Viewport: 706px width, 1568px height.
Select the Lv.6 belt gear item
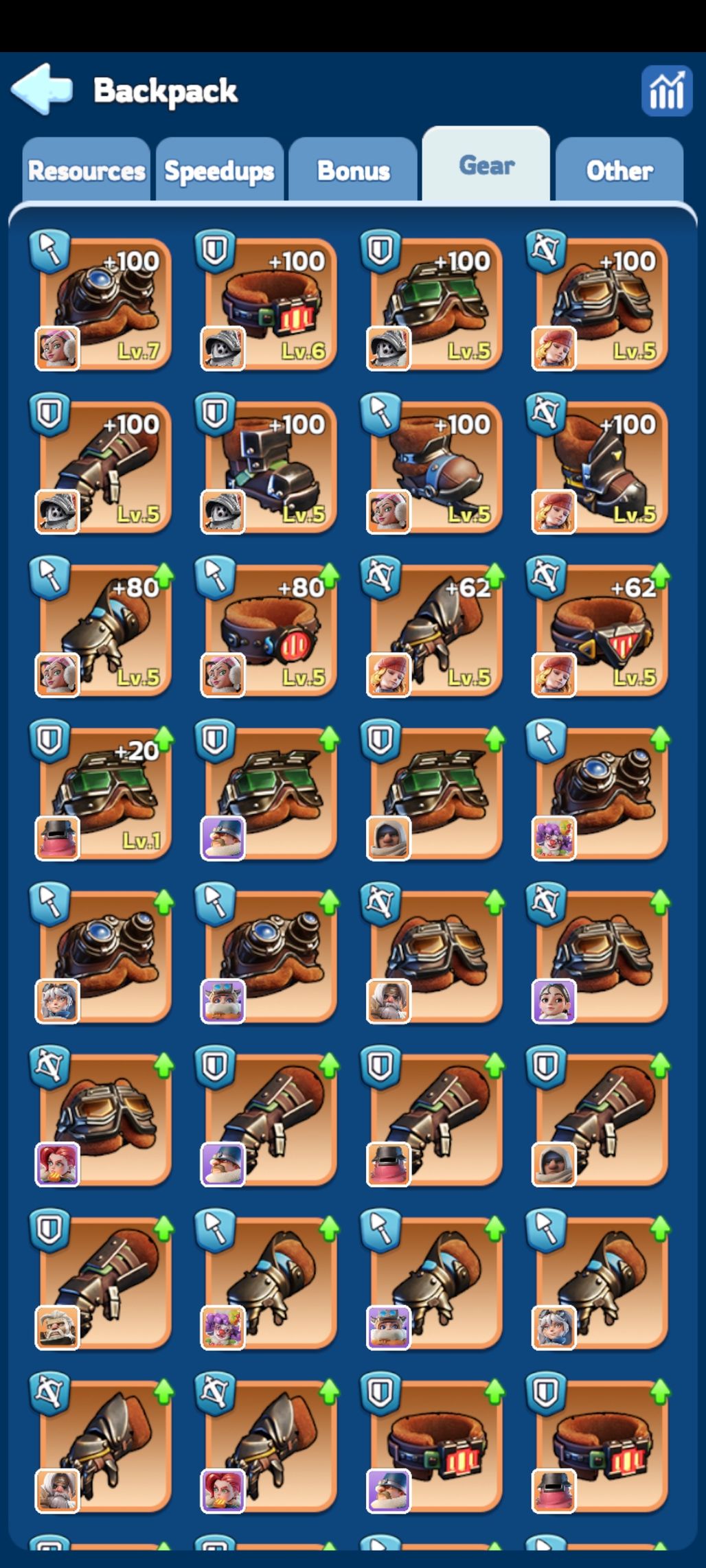tap(269, 303)
